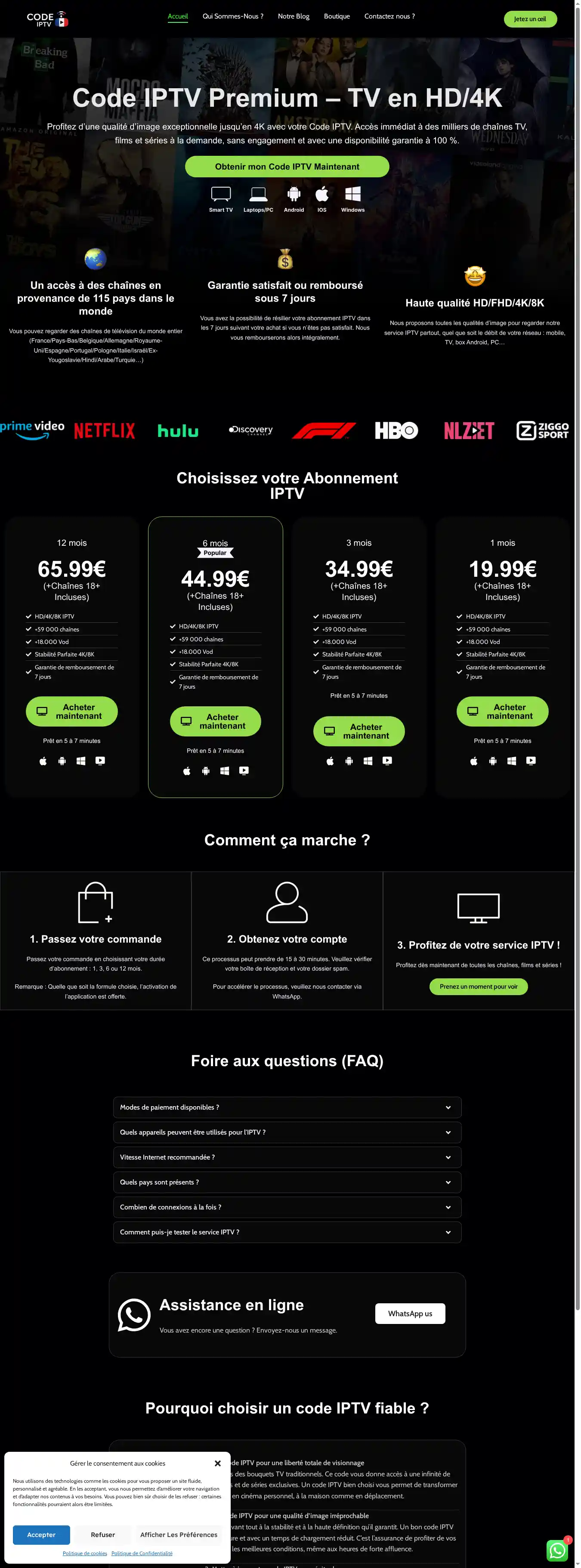Buy the 3 mois plan

pyautogui.click(x=359, y=730)
